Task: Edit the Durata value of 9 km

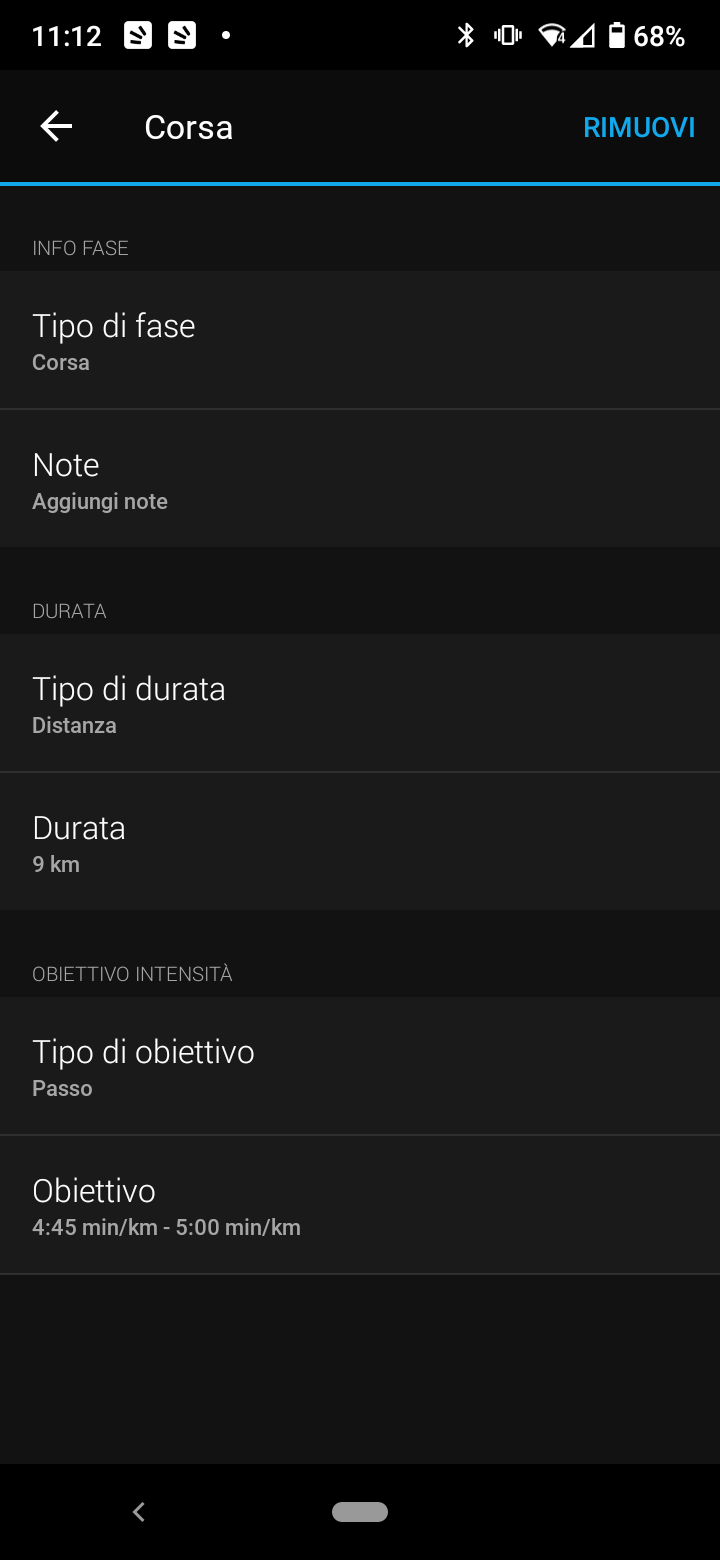Action: [360, 842]
